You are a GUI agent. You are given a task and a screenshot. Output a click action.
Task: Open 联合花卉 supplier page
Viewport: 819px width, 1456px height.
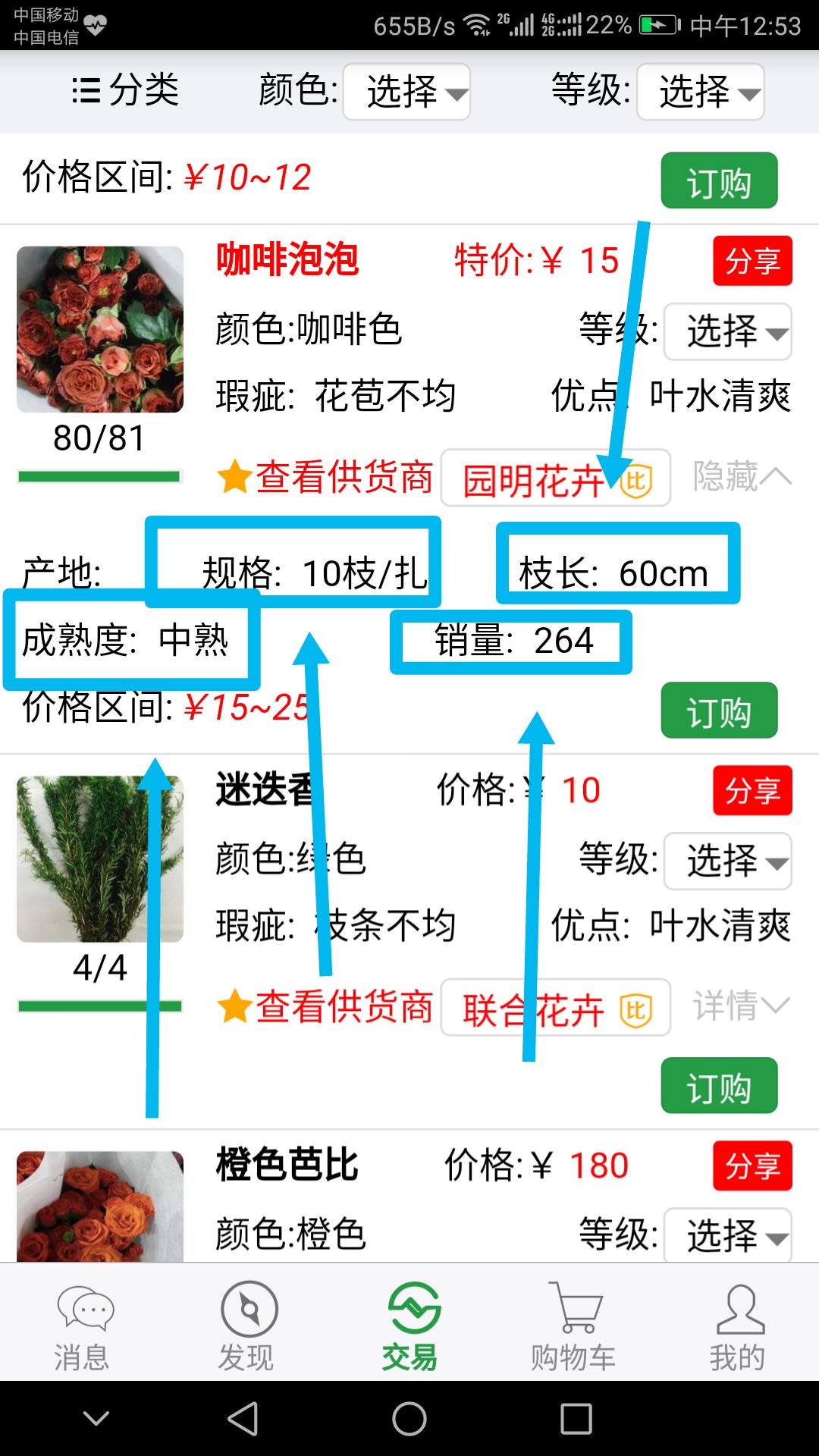[x=555, y=1009]
